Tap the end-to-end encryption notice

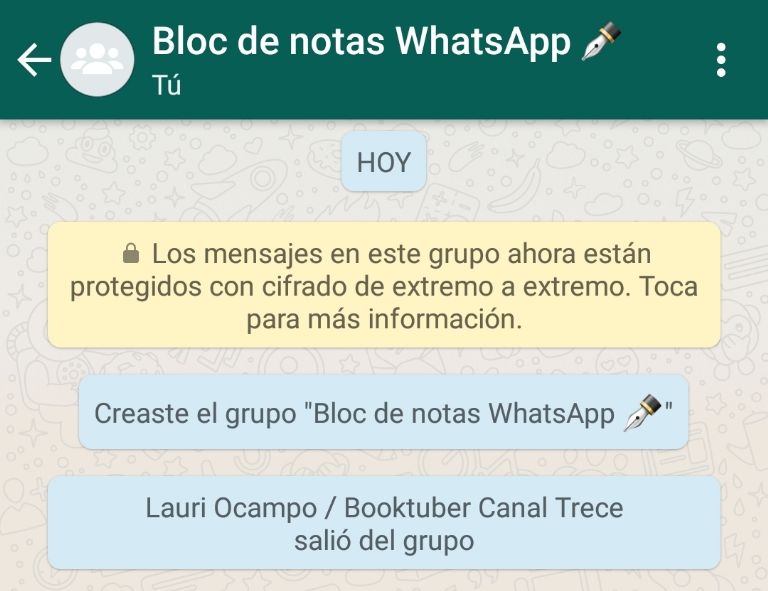[x=384, y=286]
